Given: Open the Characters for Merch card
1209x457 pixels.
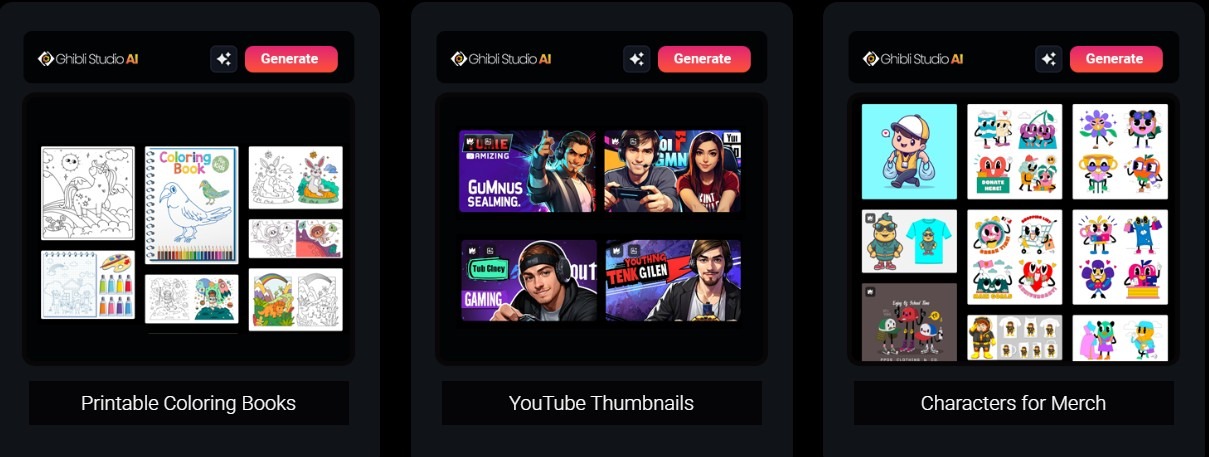Looking at the screenshot, I should (1013, 403).
